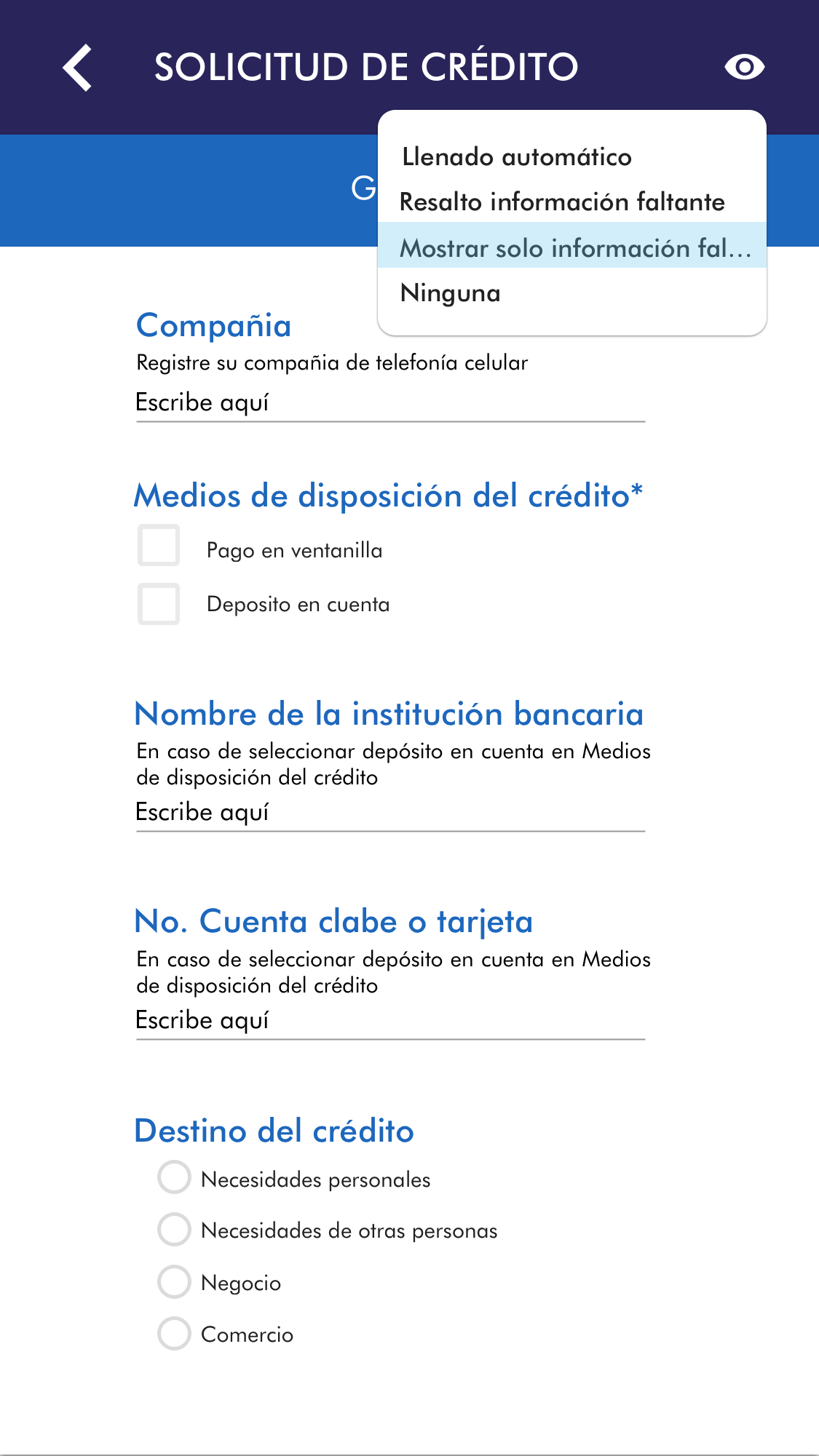Focus the Nombre de la institución bancaria field
This screenshot has height=1456, width=819.
pos(390,812)
